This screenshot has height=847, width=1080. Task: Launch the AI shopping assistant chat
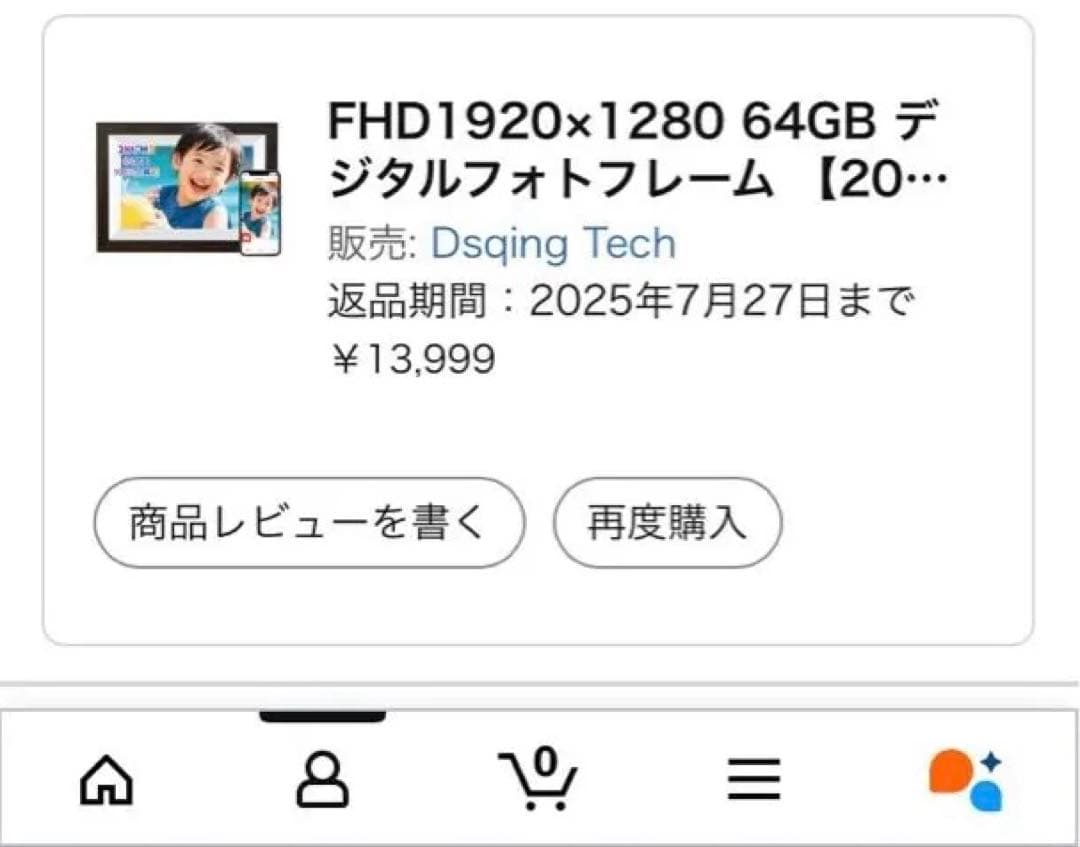point(966,780)
